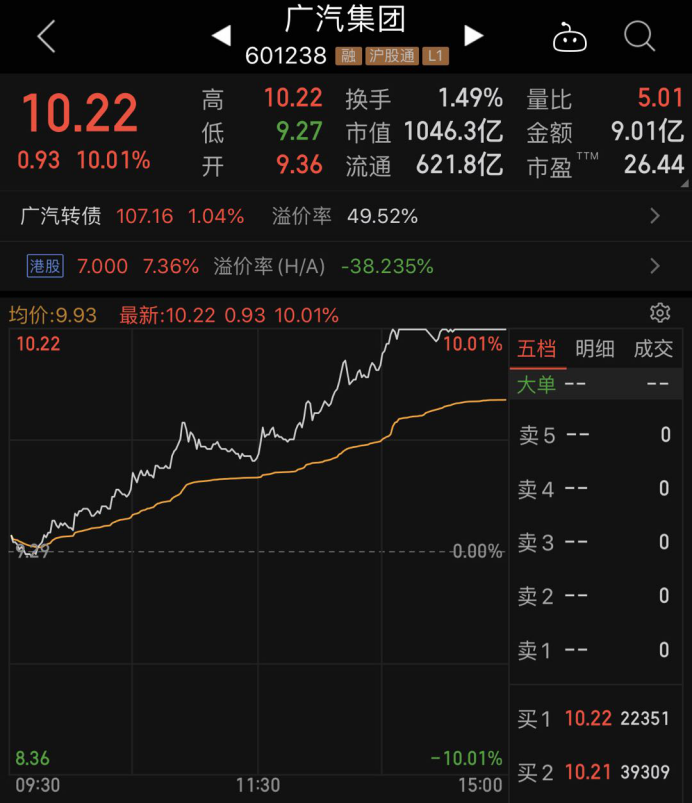Open stock search
The image size is (692, 803).
point(639,37)
